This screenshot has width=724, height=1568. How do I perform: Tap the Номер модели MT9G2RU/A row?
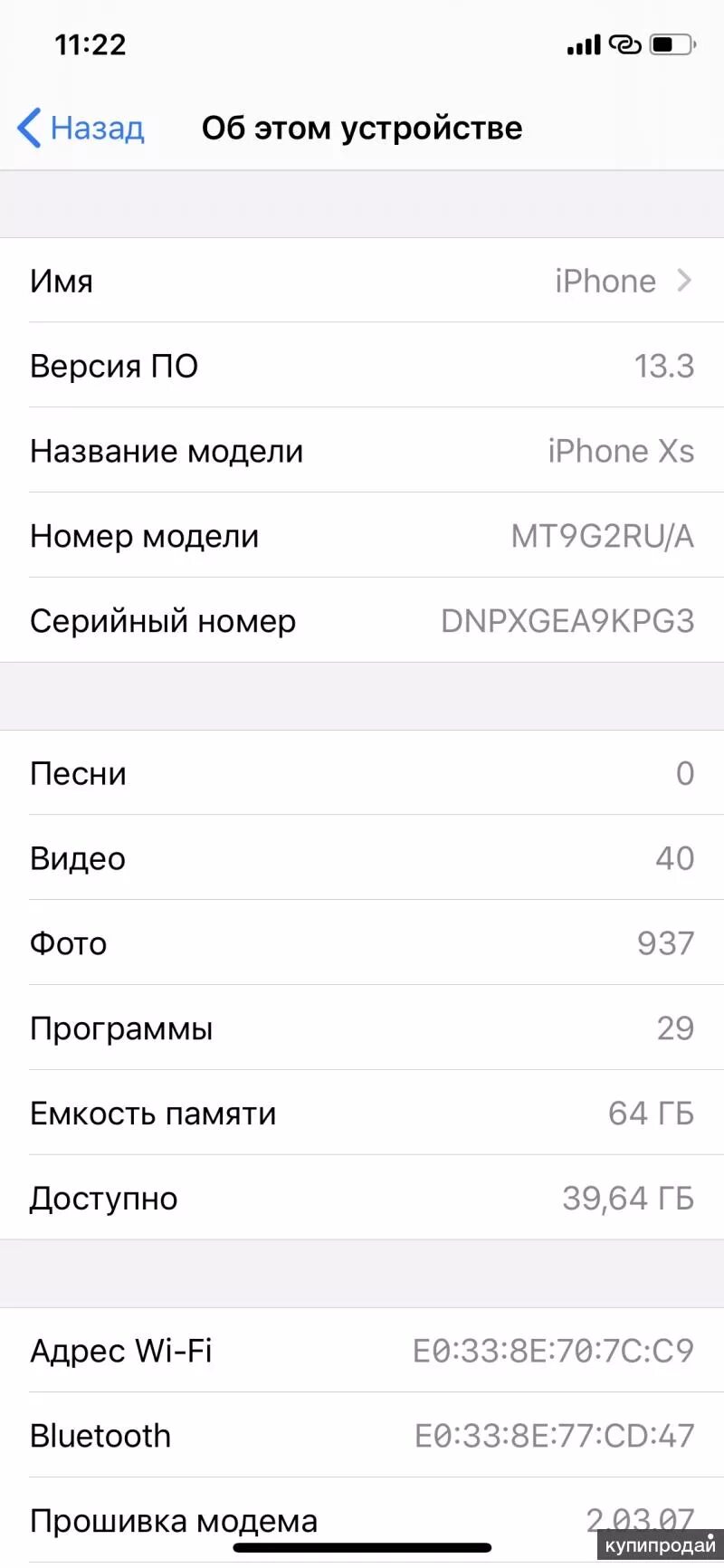point(362,535)
